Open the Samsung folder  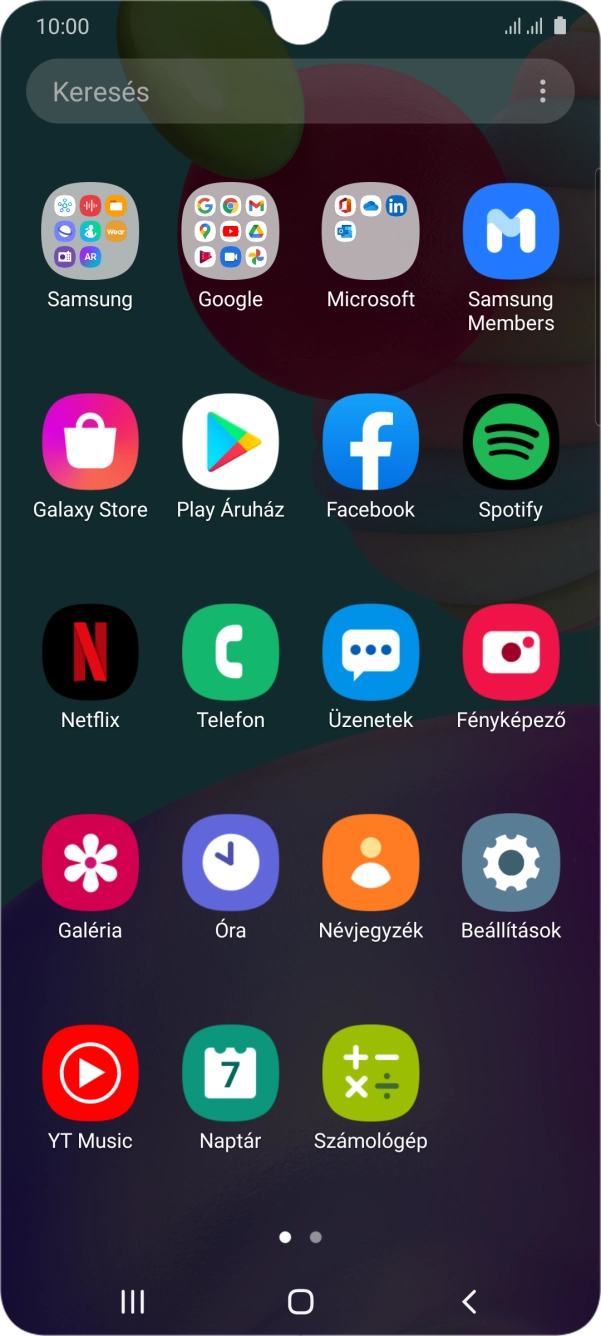click(x=90, y=231)
